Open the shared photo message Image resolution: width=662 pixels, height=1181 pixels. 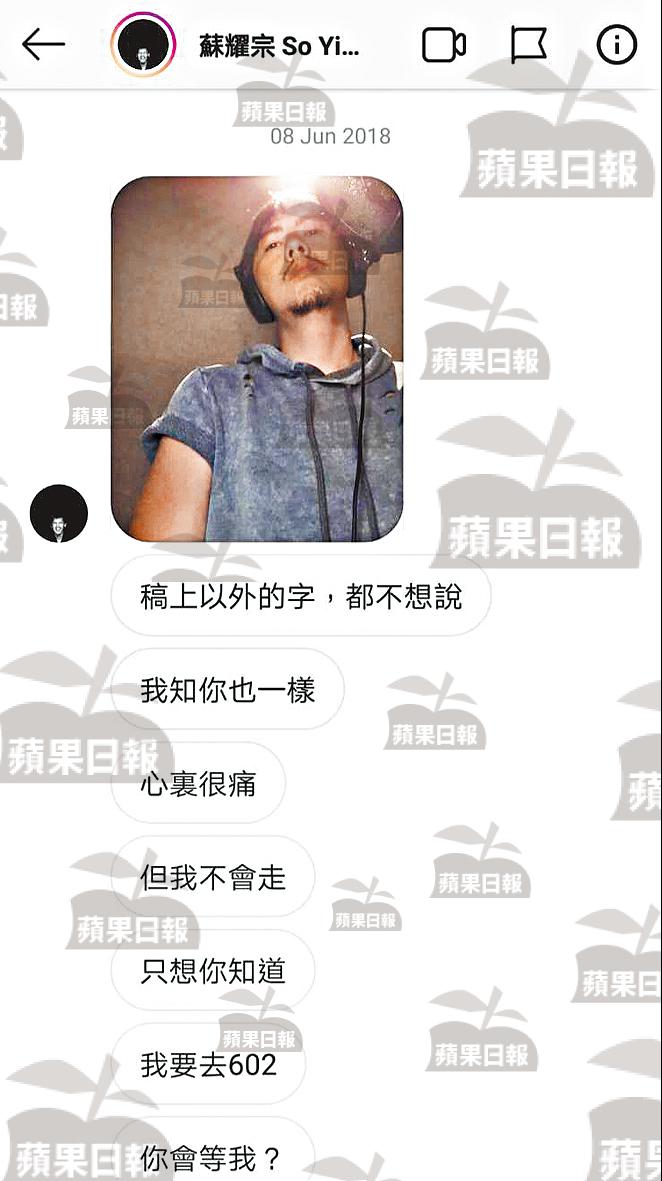(x=257, y=359)
